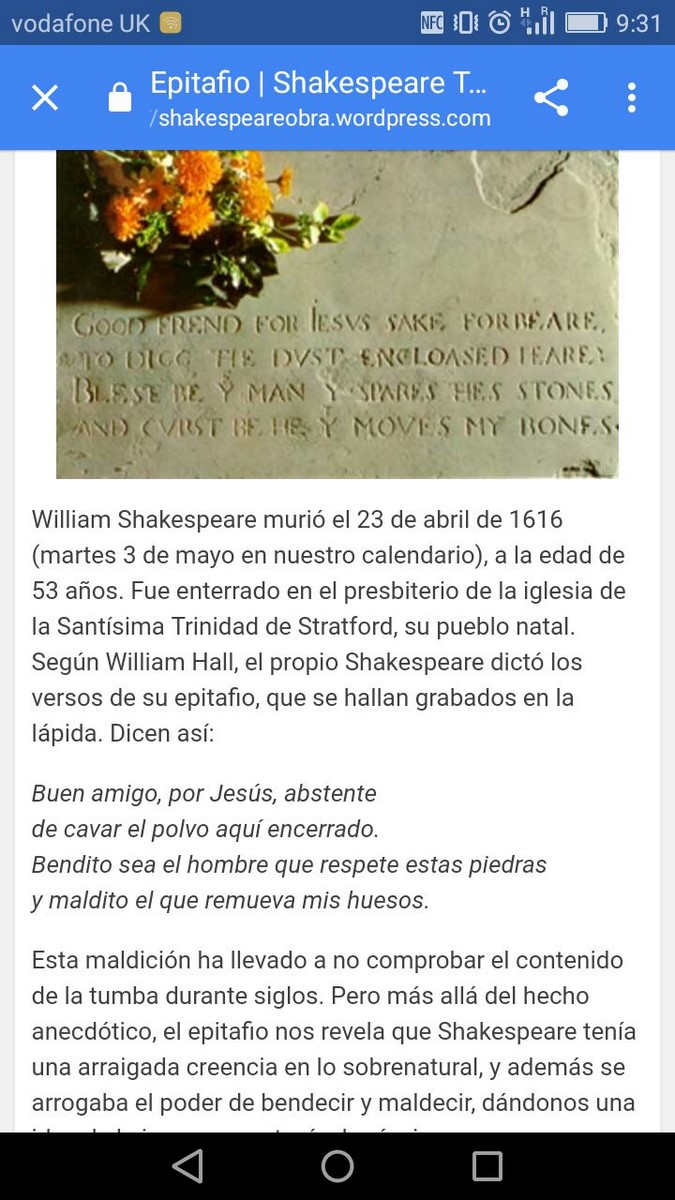This screenshot has height=1200, width=675.
Task: Tap the lock icon for site security
Action: click(119, 98)
